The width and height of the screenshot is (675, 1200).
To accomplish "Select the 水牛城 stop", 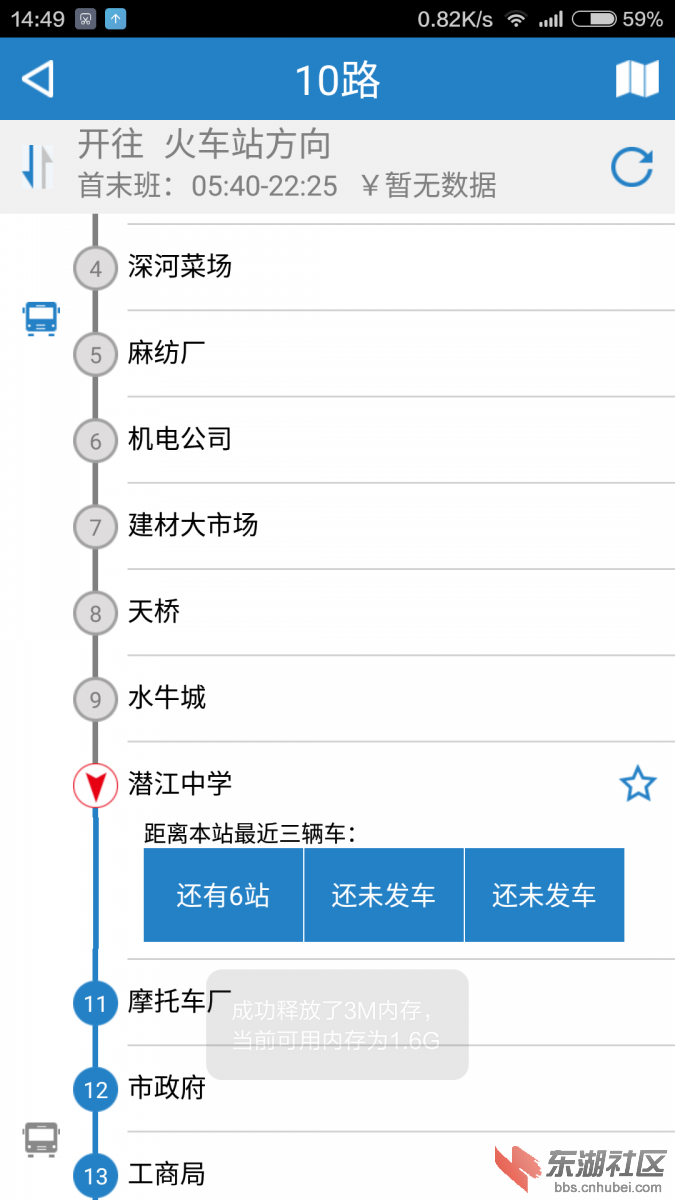I will point(167,698).
